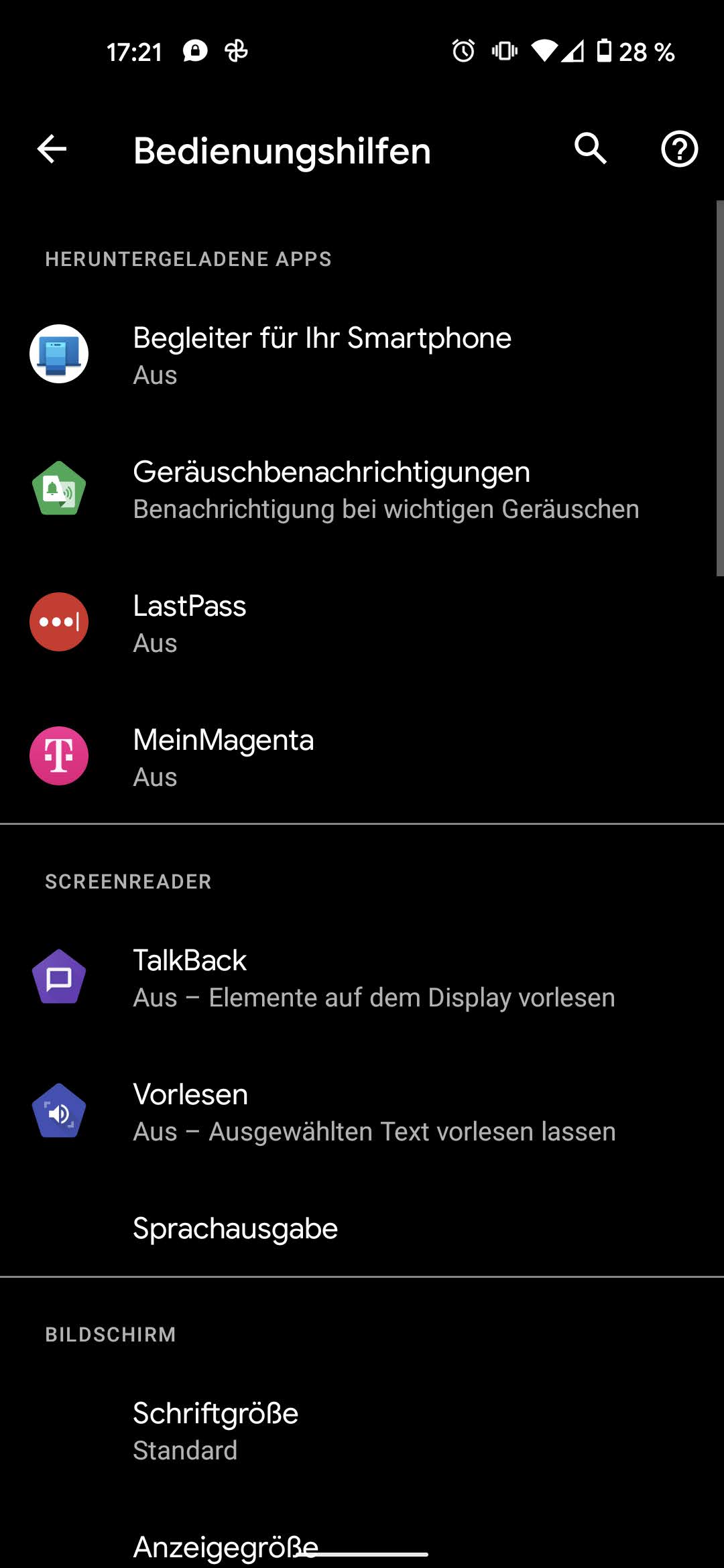The height and width of the screenshot is (1568, 724).
Task: Open Anzeigegröße setting
Action: click(x=225, y=1545)
